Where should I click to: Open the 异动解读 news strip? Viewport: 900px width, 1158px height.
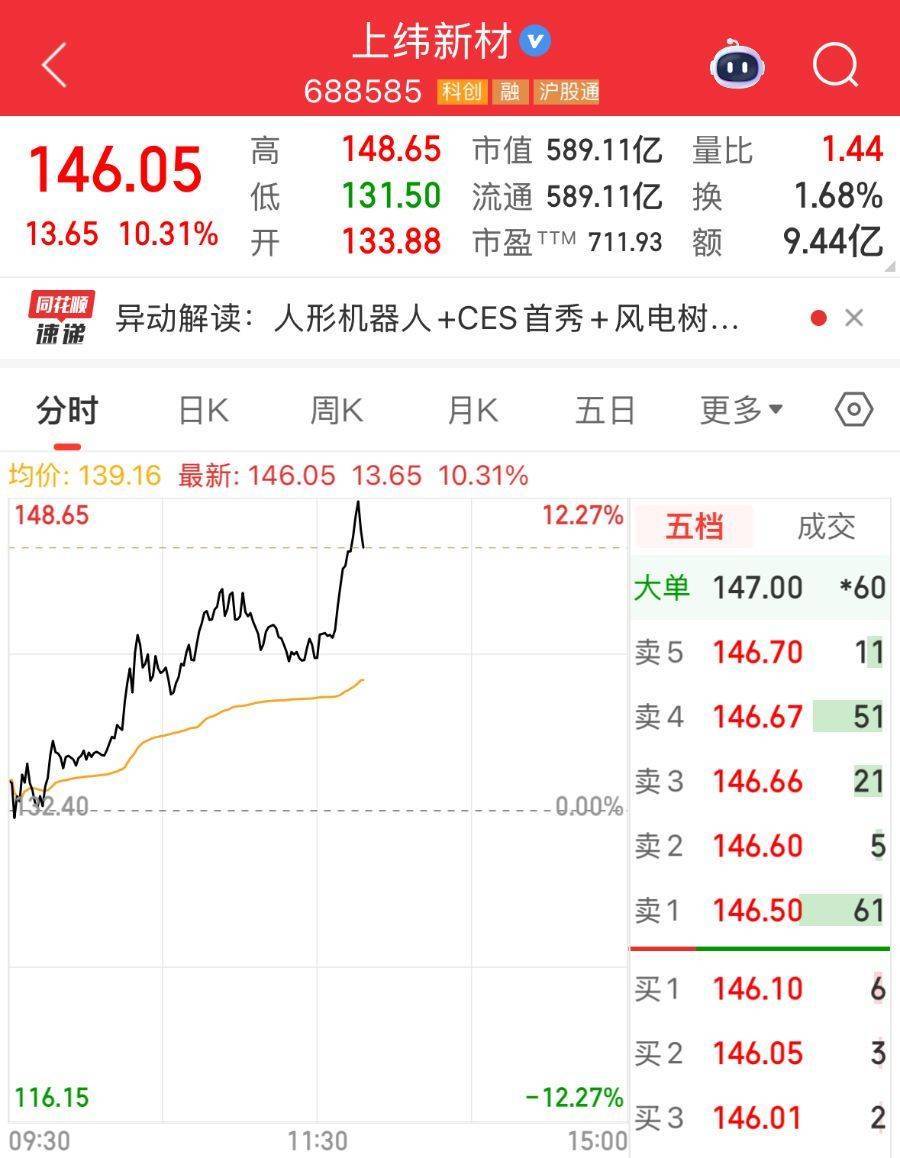point(428,319)
